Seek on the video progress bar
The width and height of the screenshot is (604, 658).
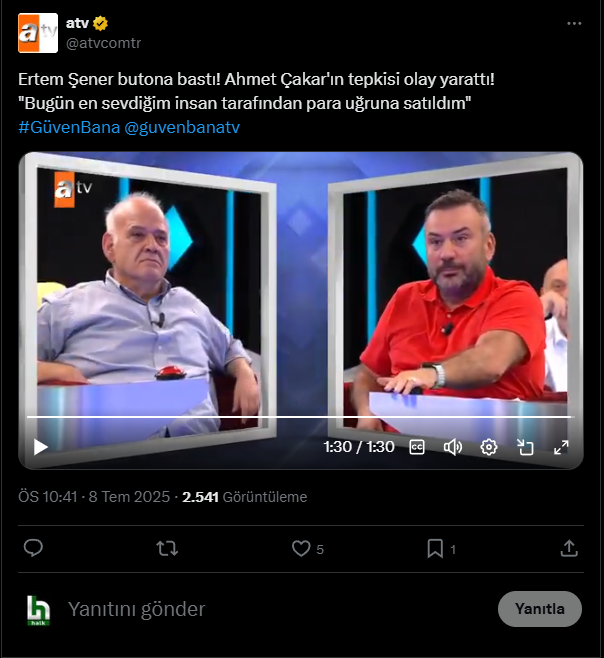(300, 416)
